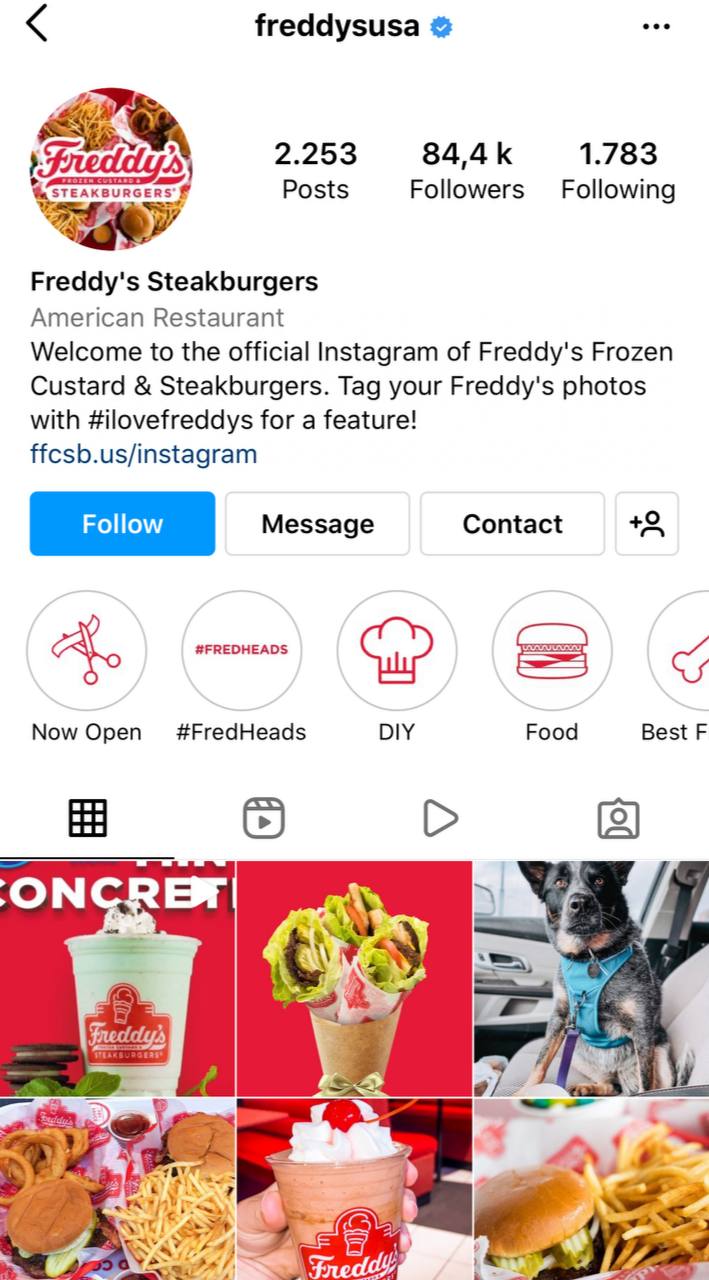Open the ffcsb.us/instagram link
The height and width of the screenshot is (1280, 709).
pyautogui.click(x=144, y=454)
